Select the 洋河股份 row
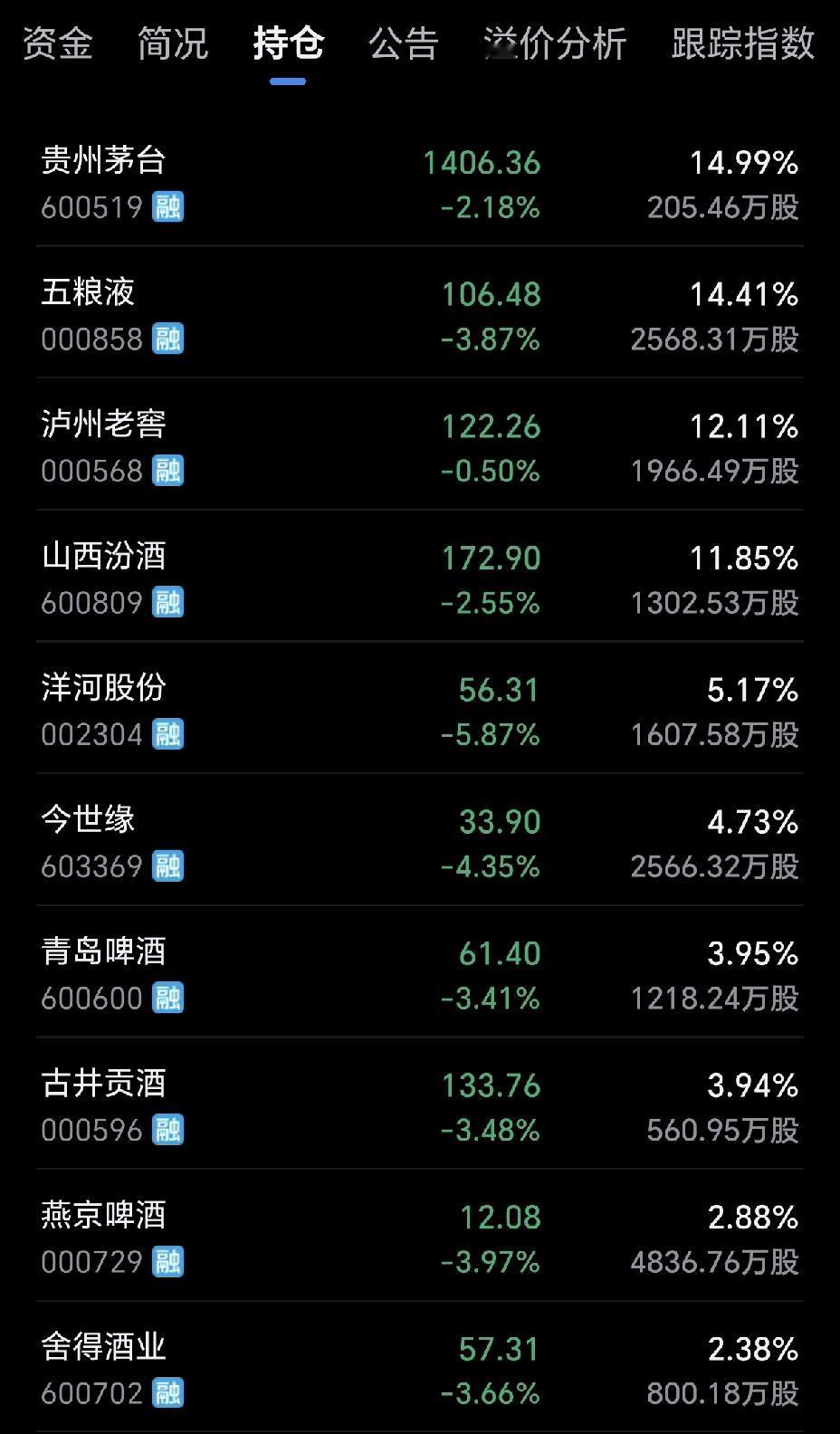Screen dimensions: 840x1434 (x=102, y=689)
